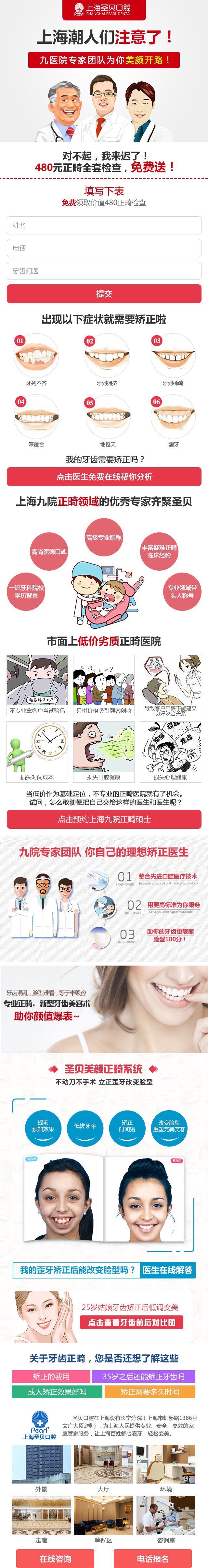This screenshot has height=1568, width=208.
Task: Tap 点击医生免费在线帮你分析 button
Action: tap(104, 477)
